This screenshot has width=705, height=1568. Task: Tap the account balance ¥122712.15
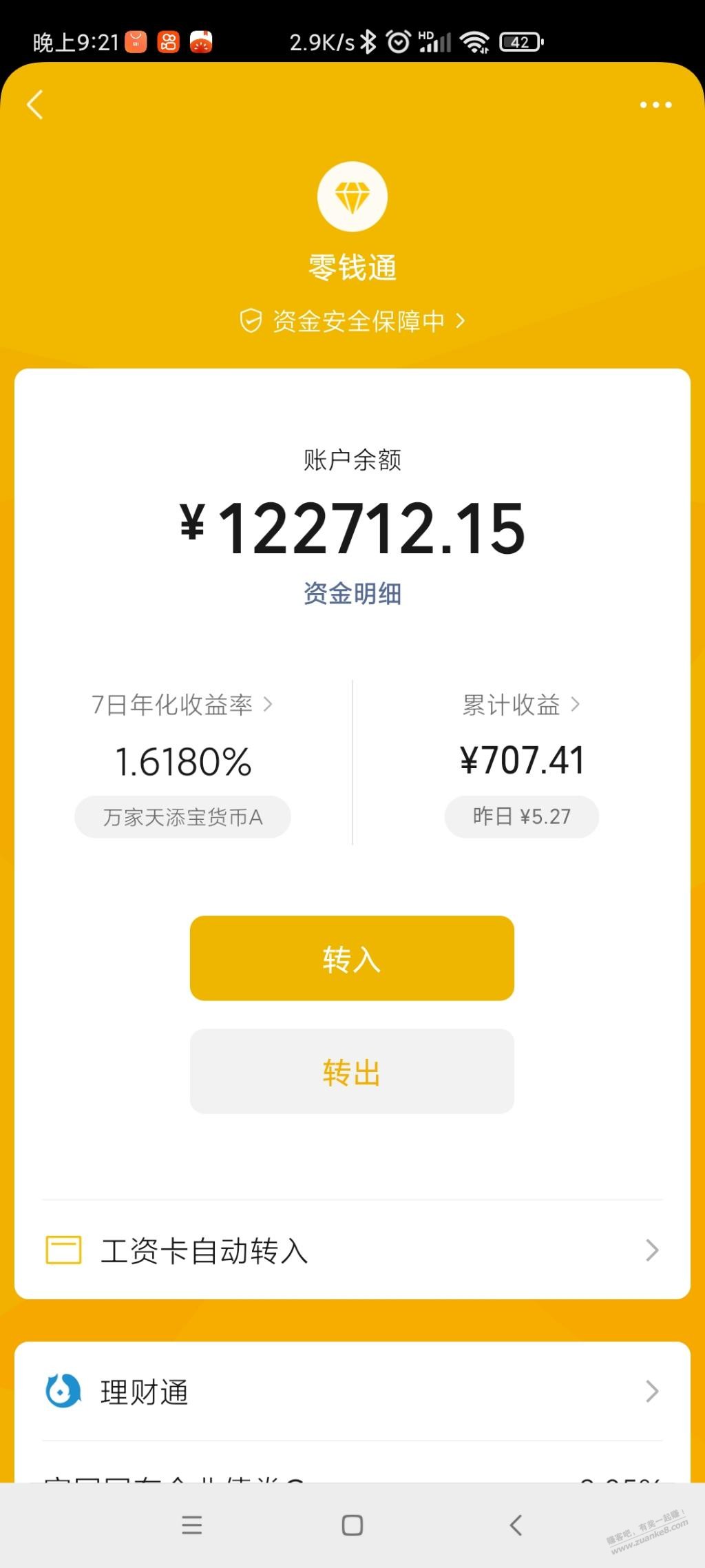coord(352,527)
